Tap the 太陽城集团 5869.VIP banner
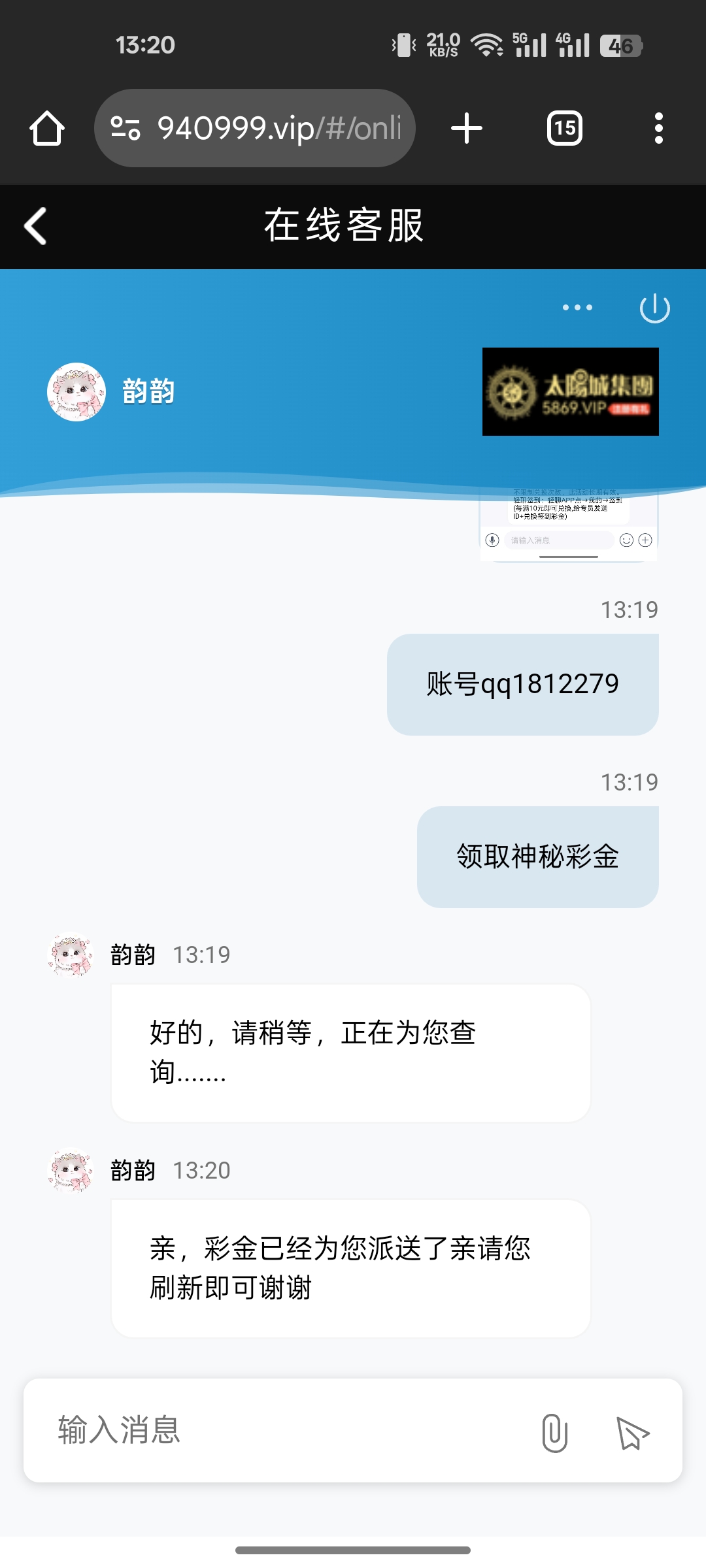706x1568 pixels. click(570, 391)
